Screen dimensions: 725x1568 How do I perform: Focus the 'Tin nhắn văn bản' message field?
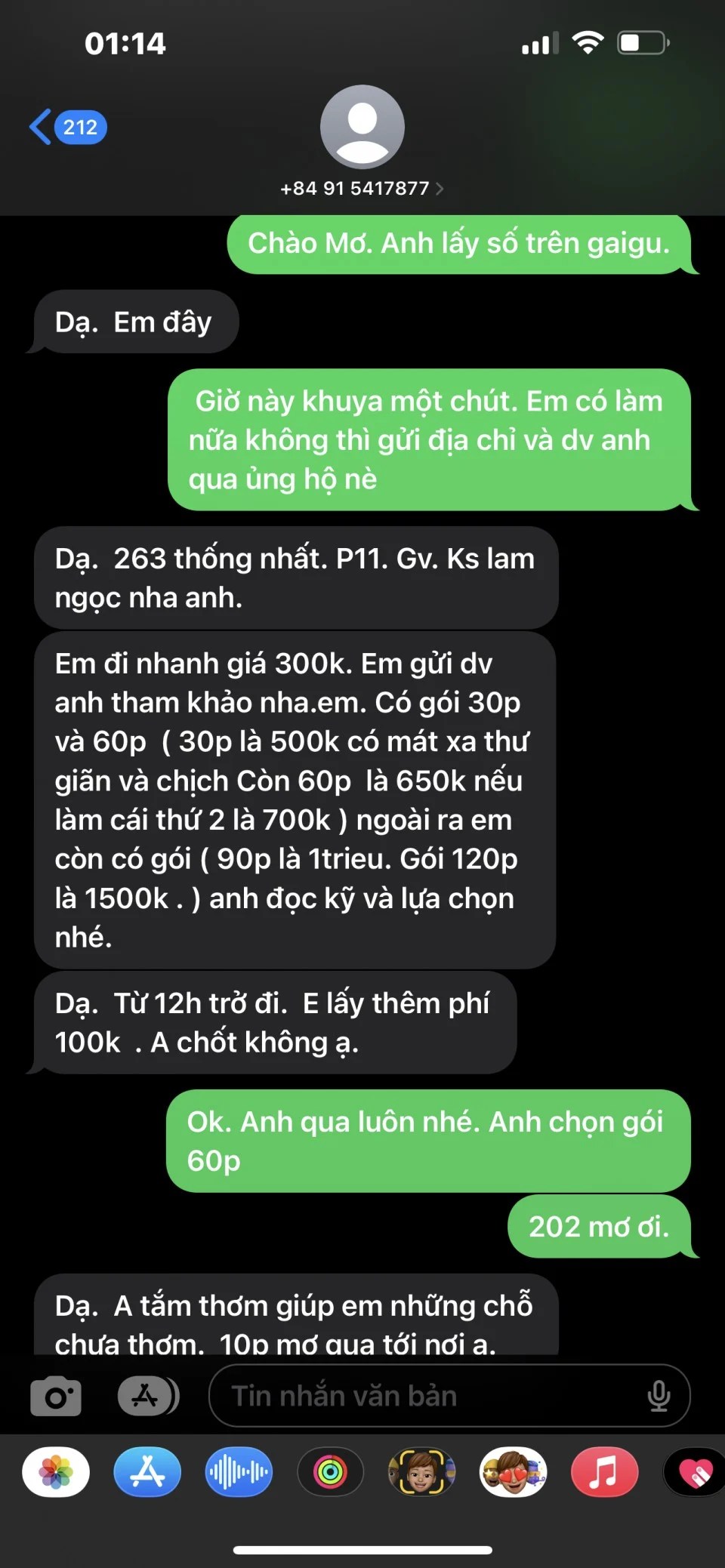(423, 1396)
